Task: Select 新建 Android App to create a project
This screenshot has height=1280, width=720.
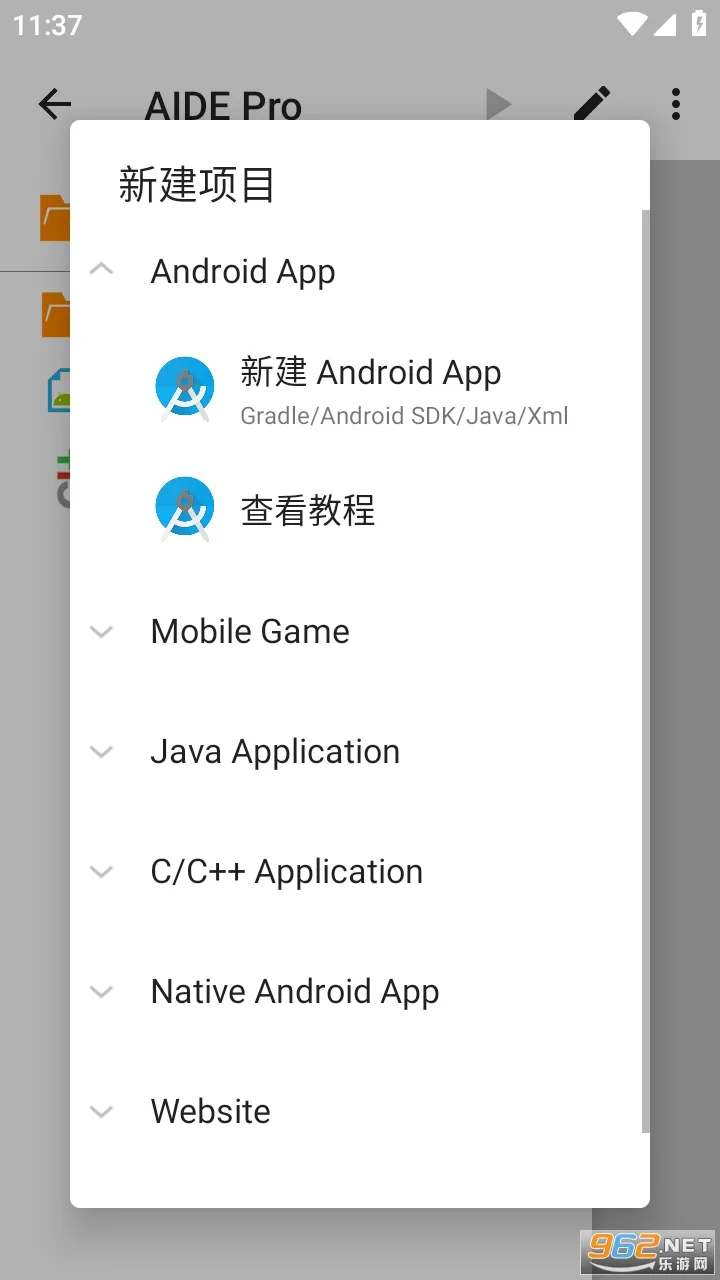Action: (x=371, y=372)
